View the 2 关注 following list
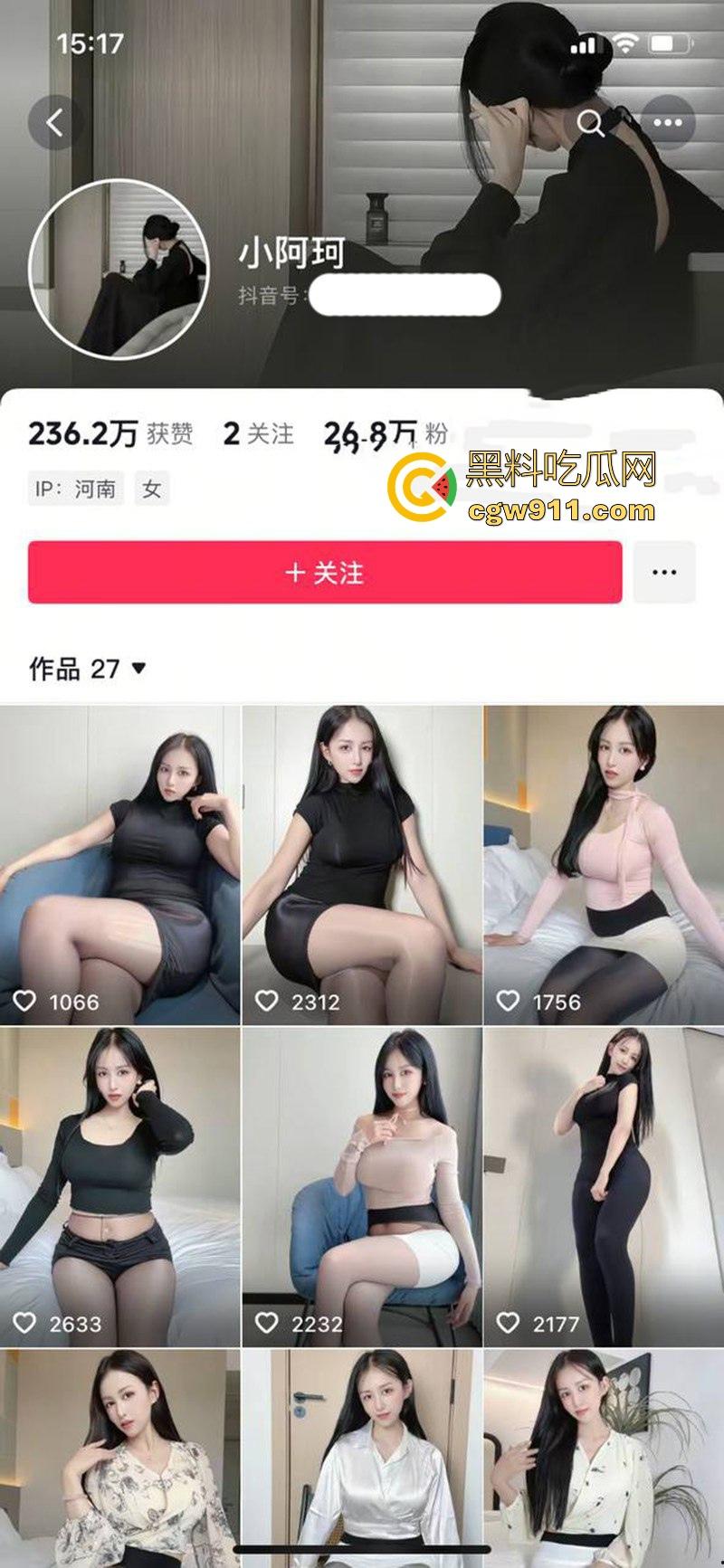Image resolution: width=724 pixels, height=1568 pixels. 259,434
